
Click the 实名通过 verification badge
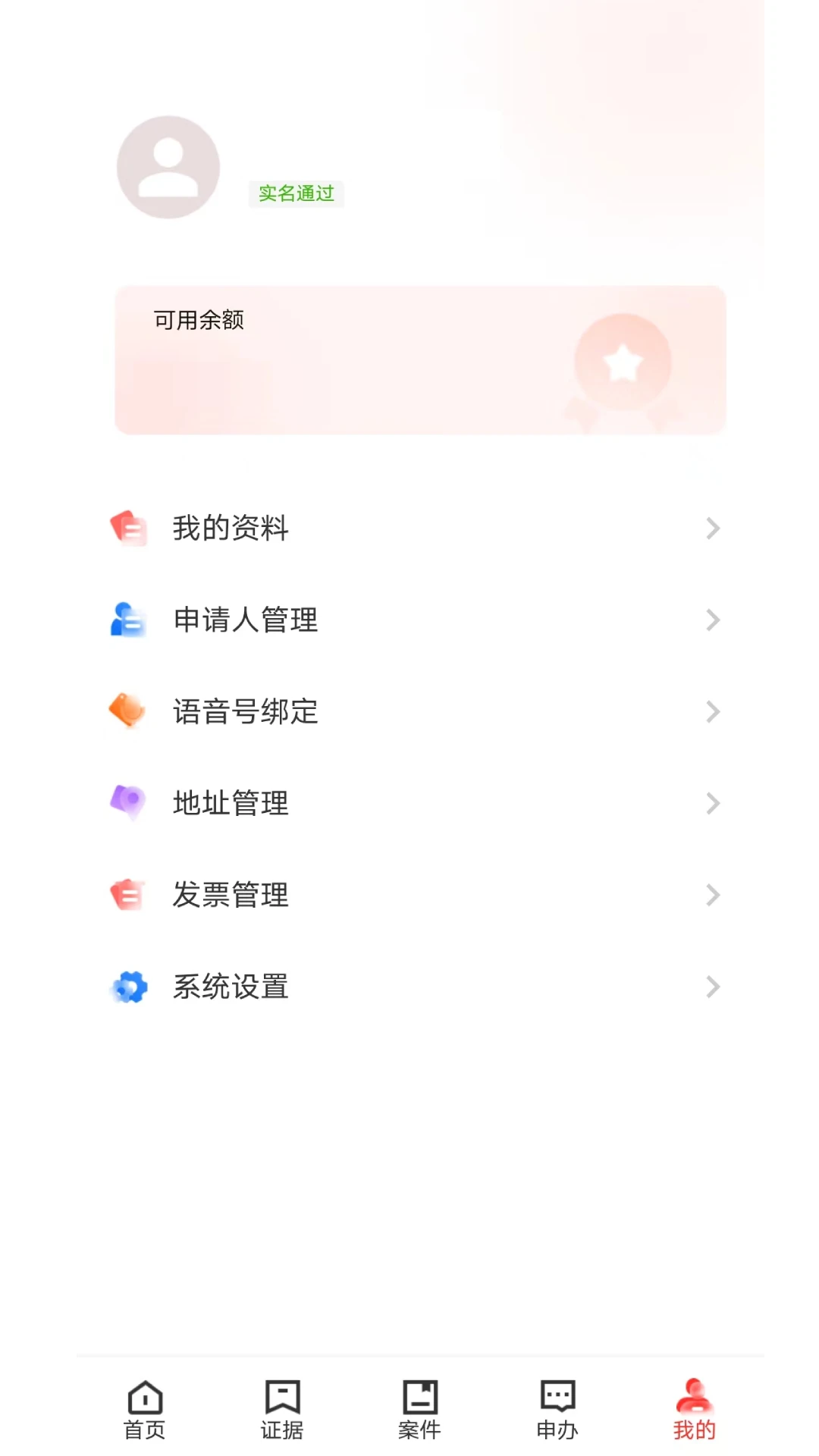pyautogui.click(x=296, y=193)
